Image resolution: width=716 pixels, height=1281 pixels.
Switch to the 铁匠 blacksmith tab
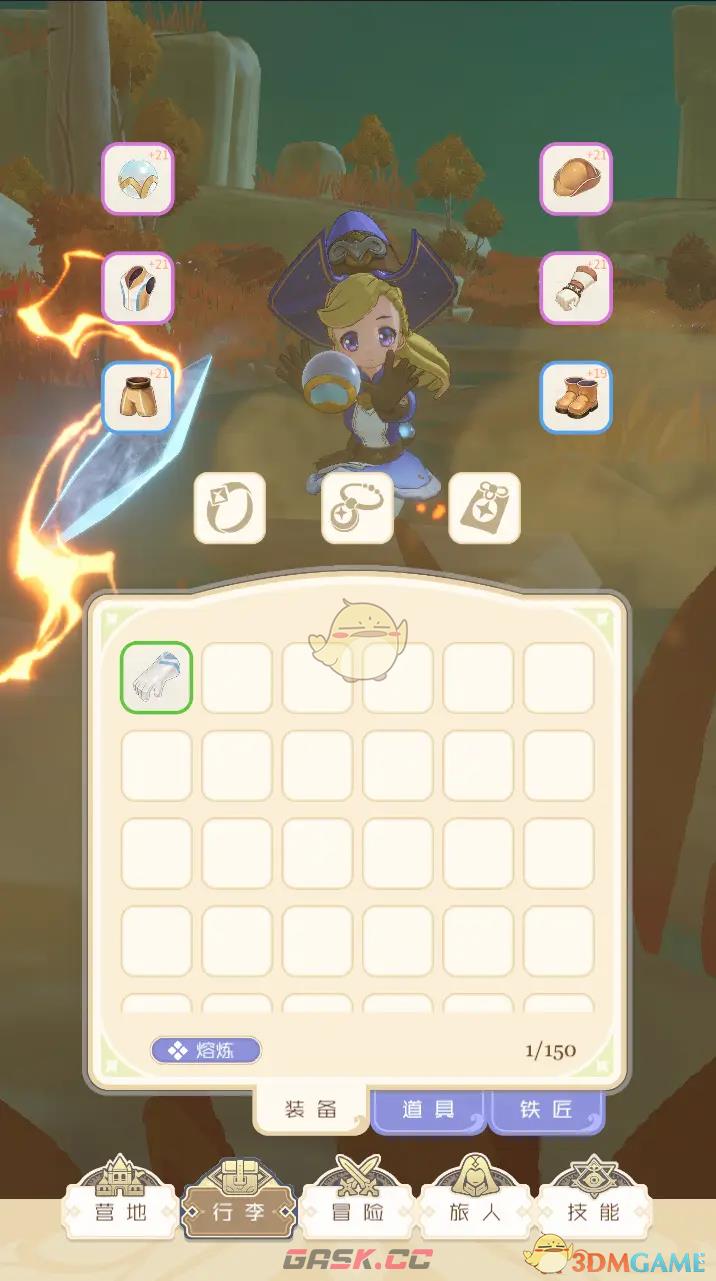point(546,1110)
